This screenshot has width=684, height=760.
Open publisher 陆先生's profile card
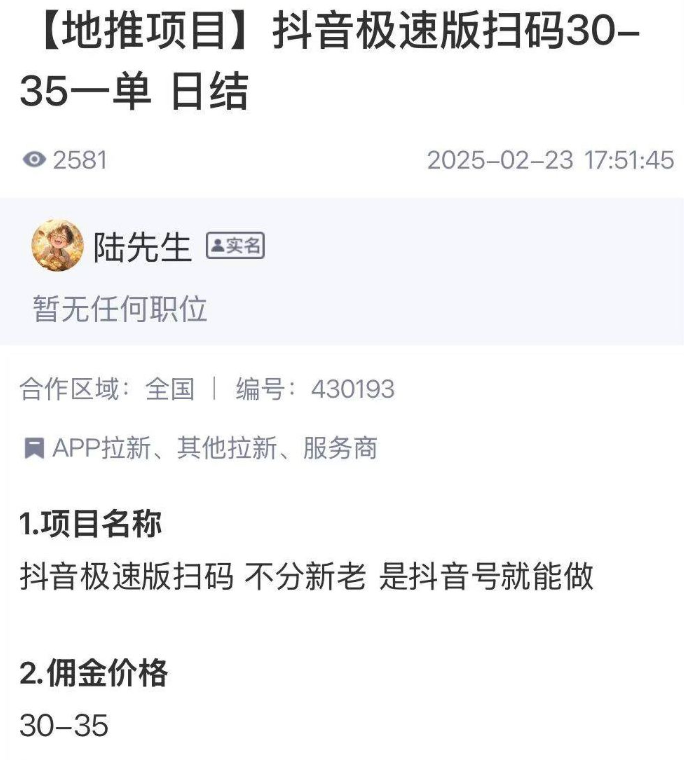pos(141,247)
